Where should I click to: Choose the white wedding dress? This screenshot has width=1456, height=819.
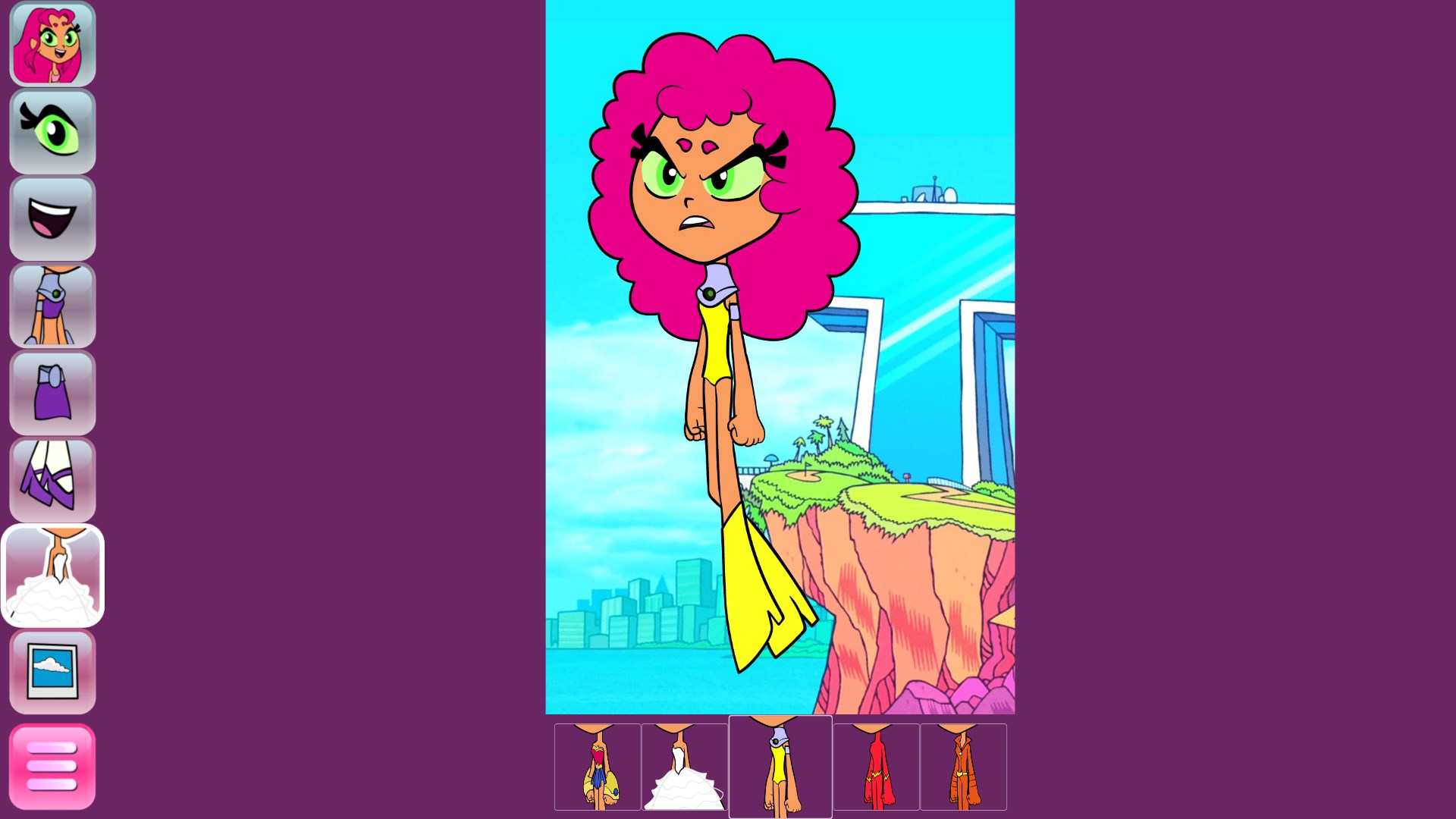(685, 767)
